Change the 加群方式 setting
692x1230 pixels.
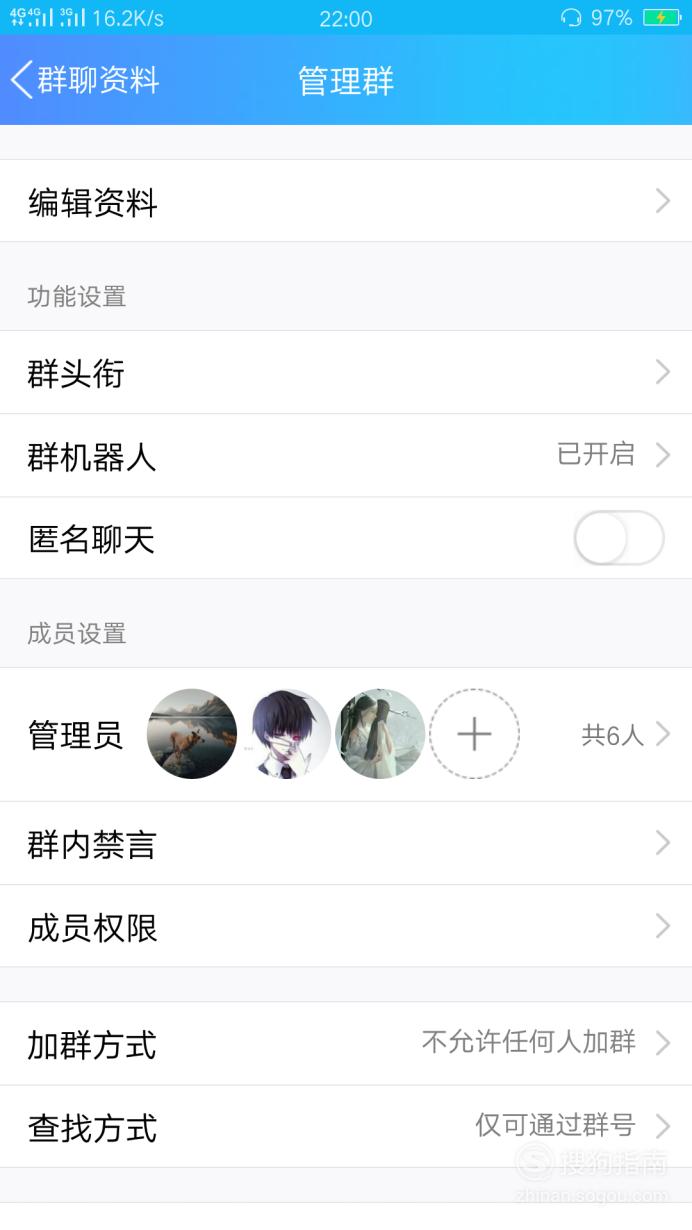click(x=346, y=1044)
